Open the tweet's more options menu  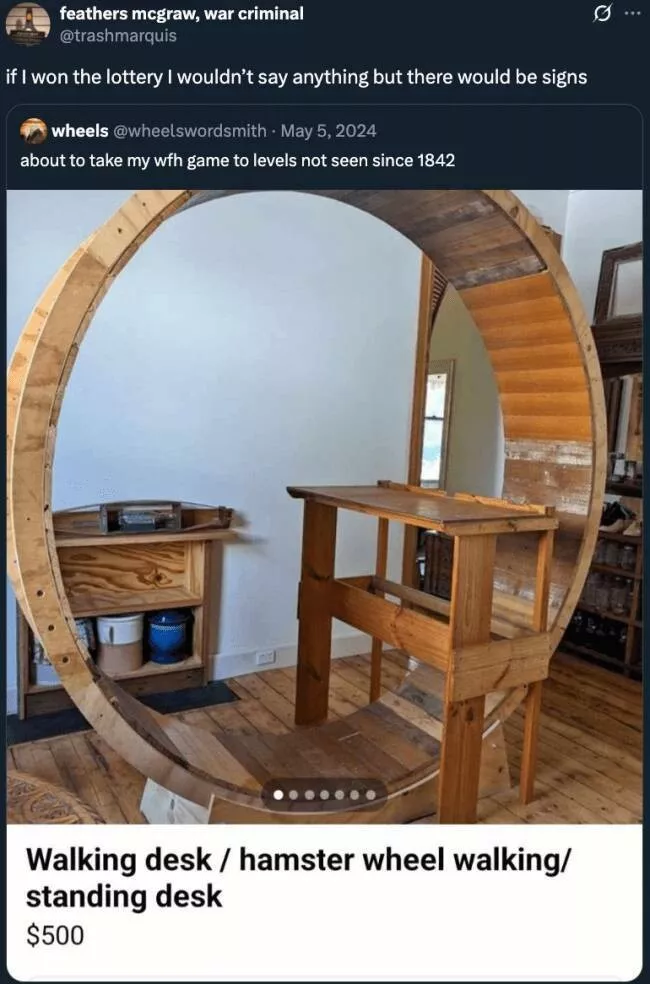click(x=630, y=15)
